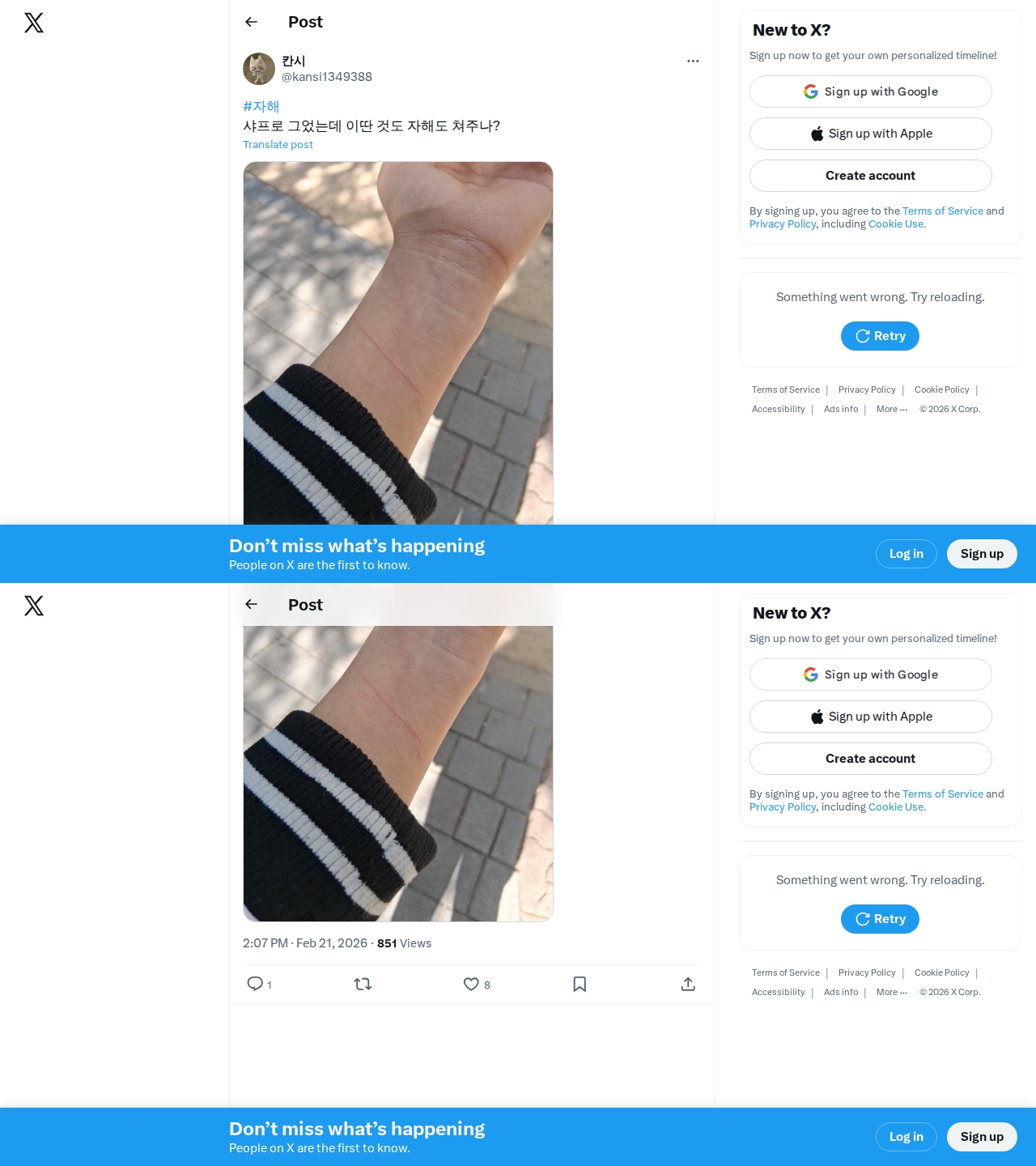Tap Translate post link
This screenshot has height=1166, width=1036.
pyautogui.click(x=278, y=145)
